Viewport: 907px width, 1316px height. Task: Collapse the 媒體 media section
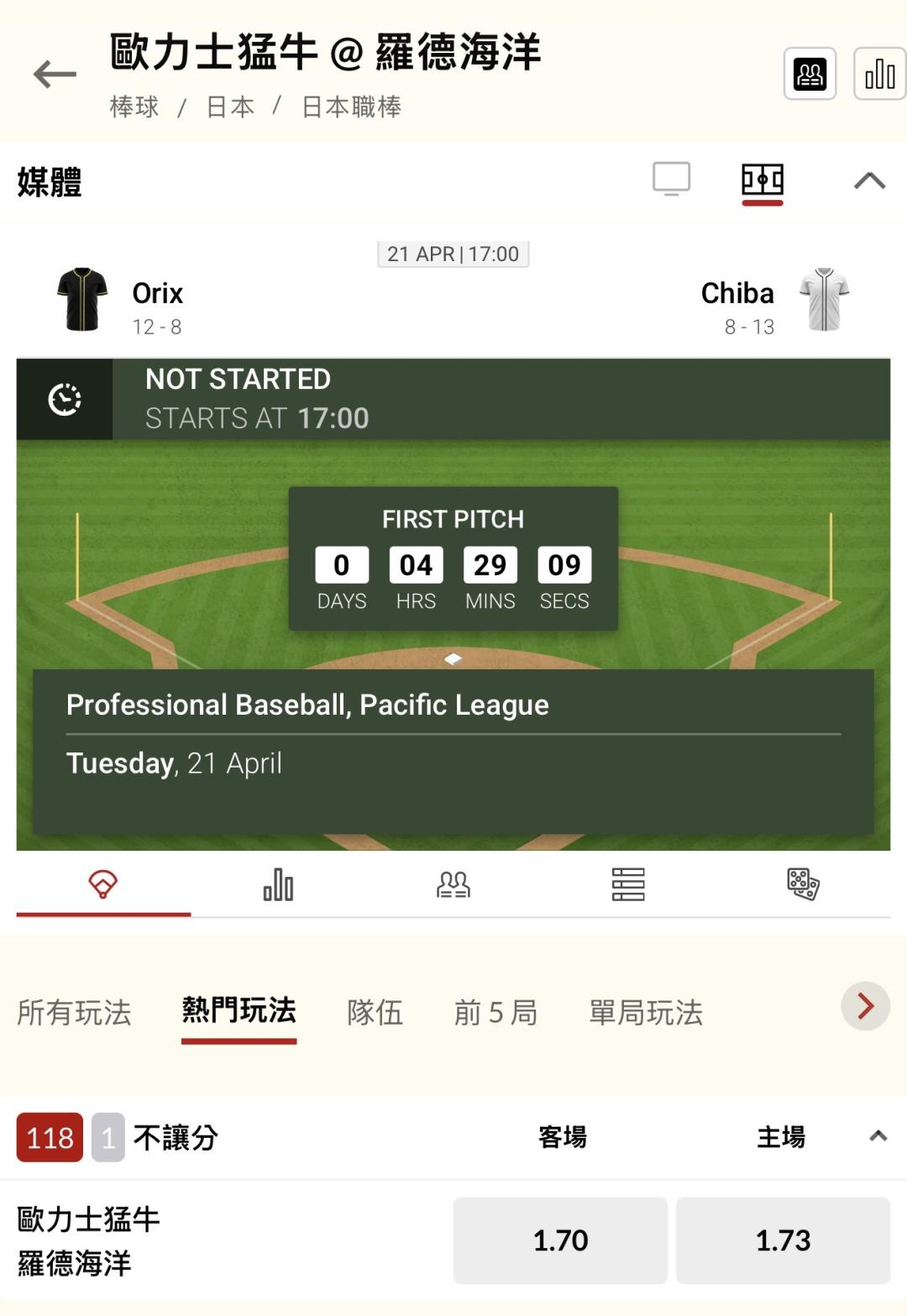tap(869, 180)
